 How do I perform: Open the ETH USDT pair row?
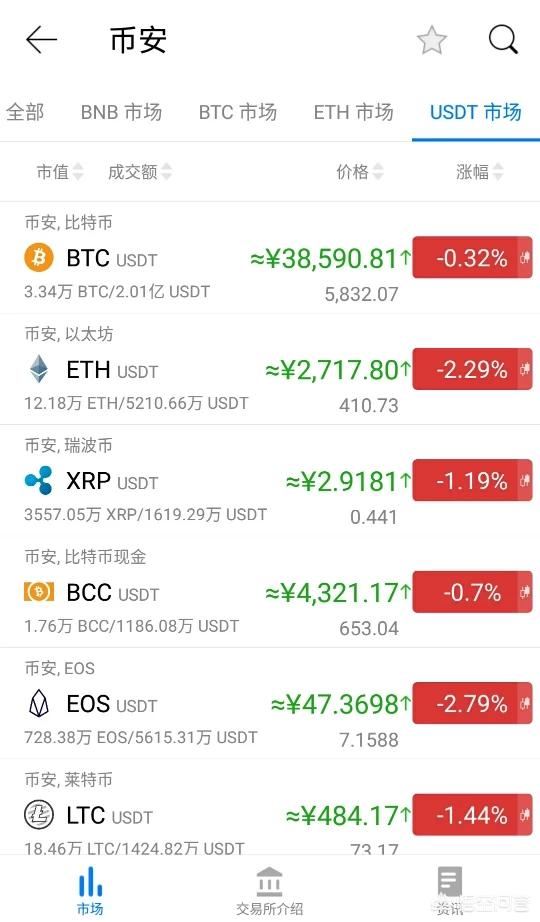pos(270,369)
